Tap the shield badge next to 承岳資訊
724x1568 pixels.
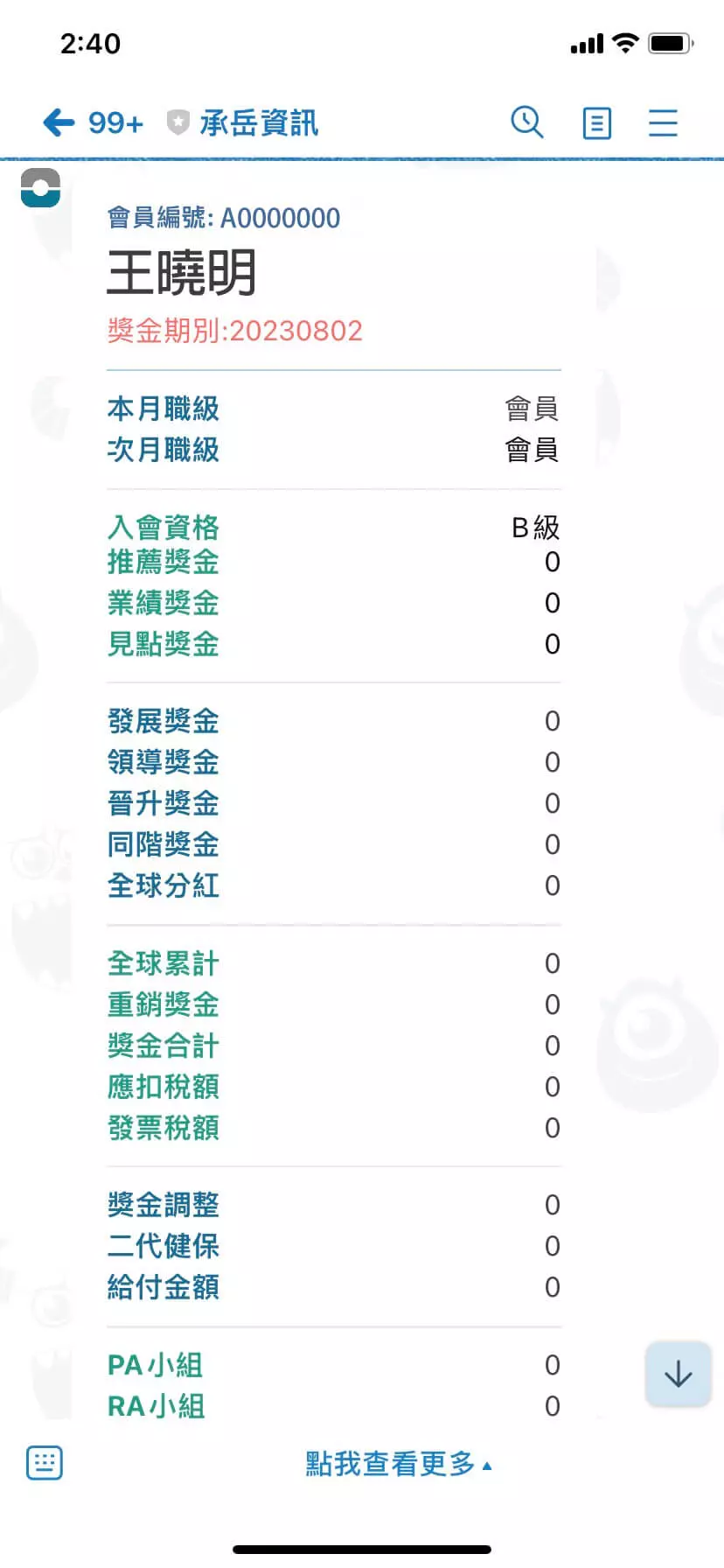pos(178,122)
